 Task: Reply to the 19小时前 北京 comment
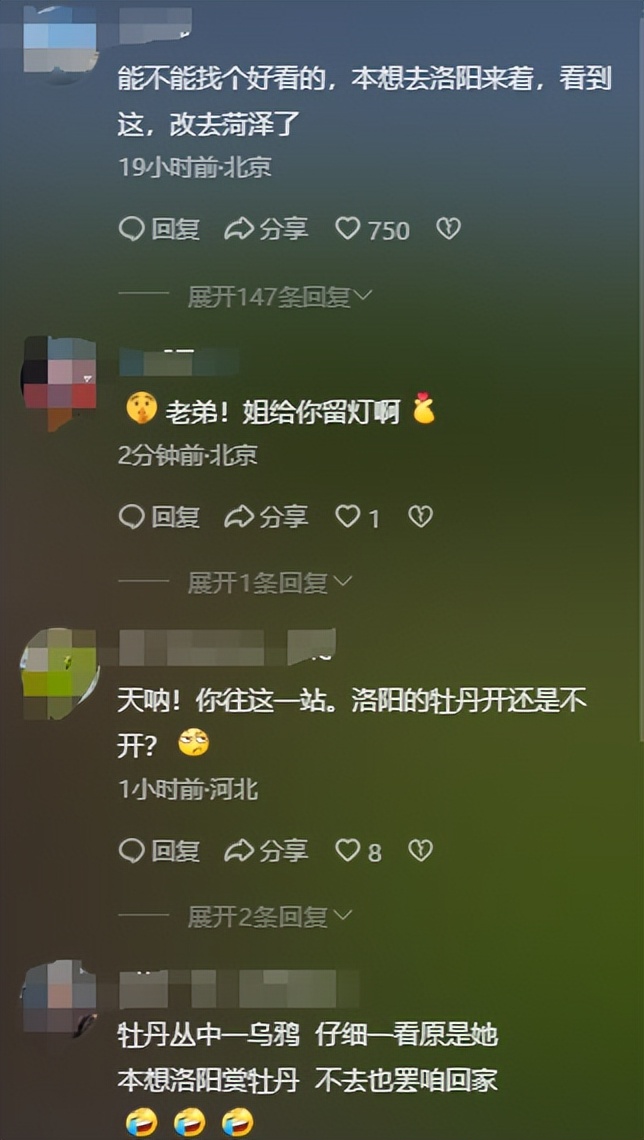click(159, 230)
